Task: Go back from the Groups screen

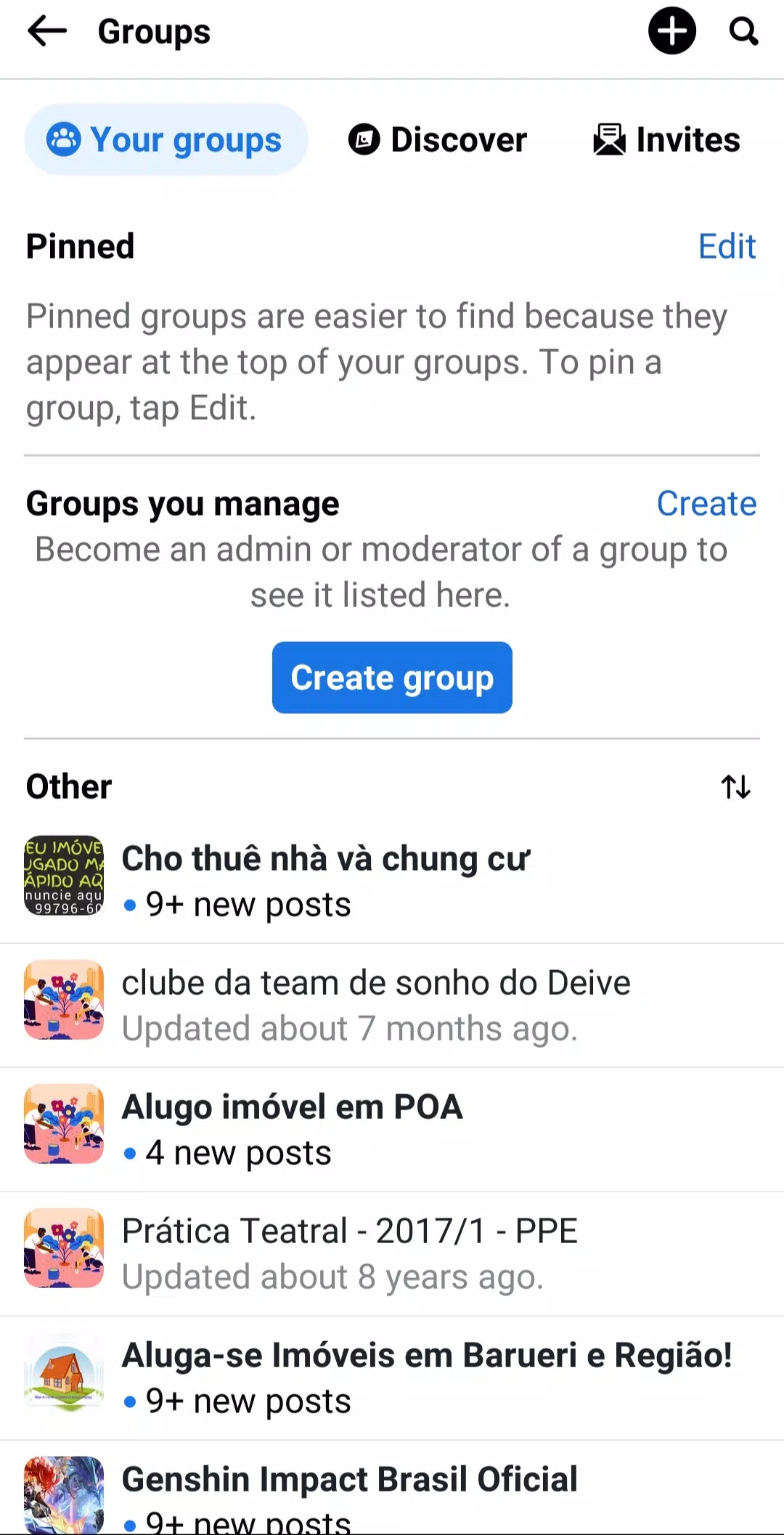Action: click(x=46, y=32)
